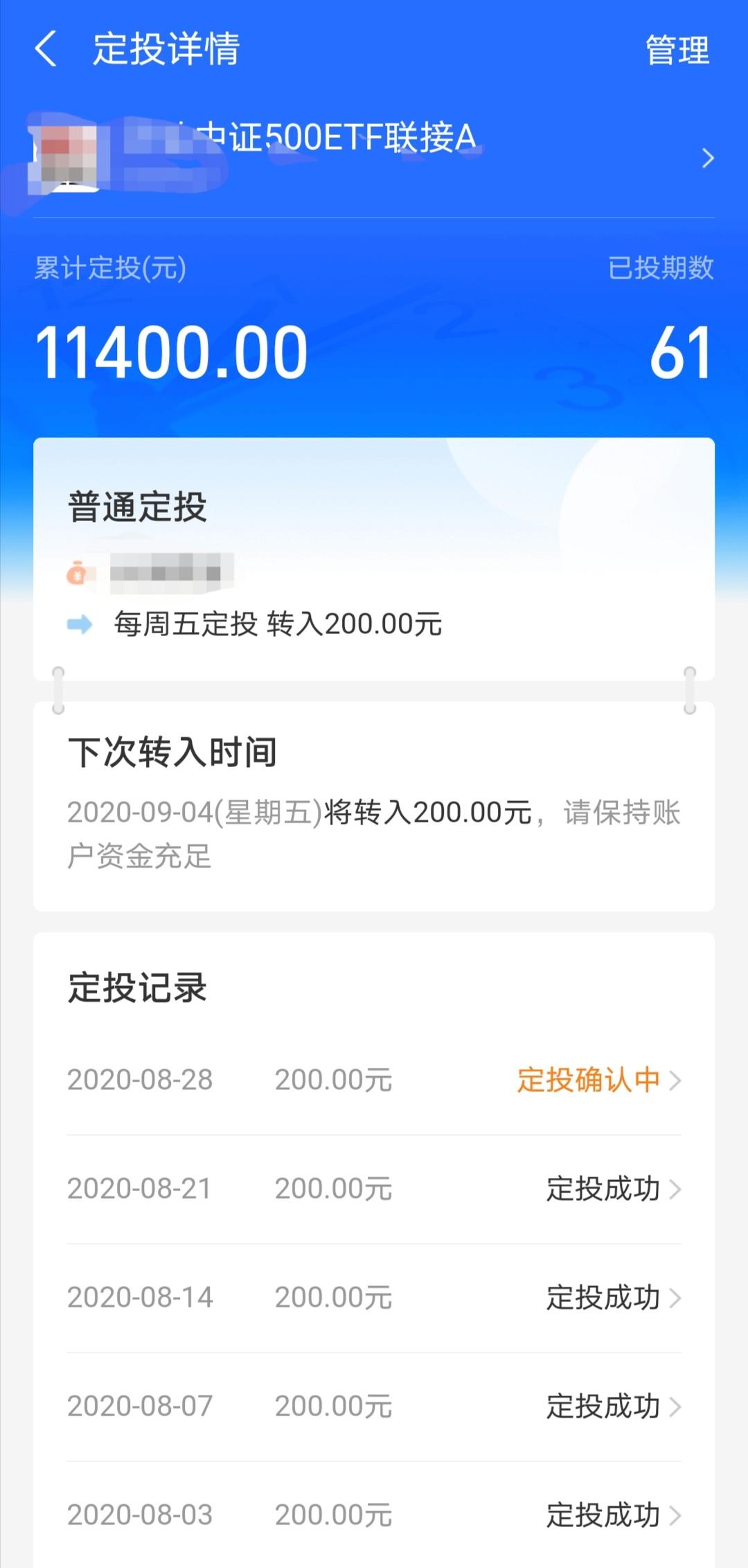Tap the blue arrow icon beside 每周五定投
This screenshot has width=748, height=1568.
(81, 623)
